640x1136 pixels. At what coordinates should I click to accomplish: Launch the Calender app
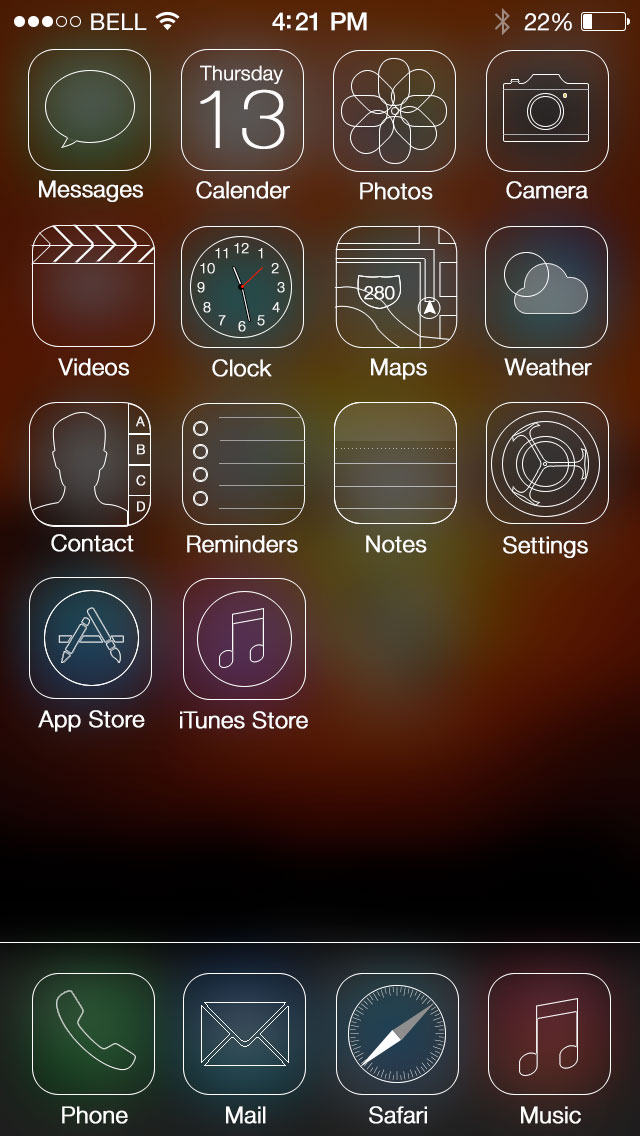(x=242, y=111)
